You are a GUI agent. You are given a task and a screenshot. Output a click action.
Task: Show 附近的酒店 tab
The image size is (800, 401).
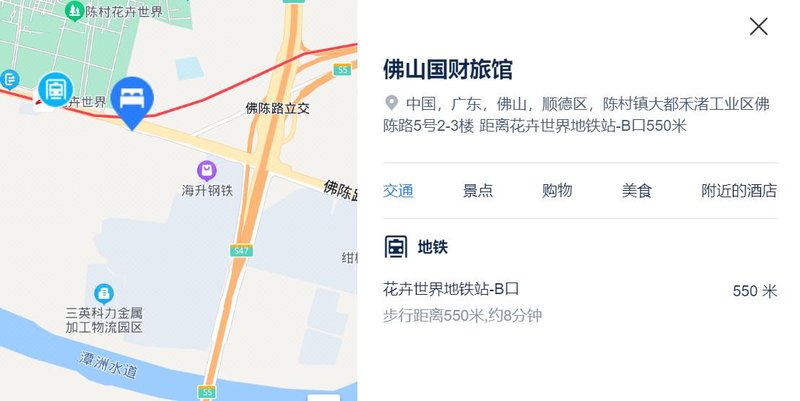(x=739, y=191)
